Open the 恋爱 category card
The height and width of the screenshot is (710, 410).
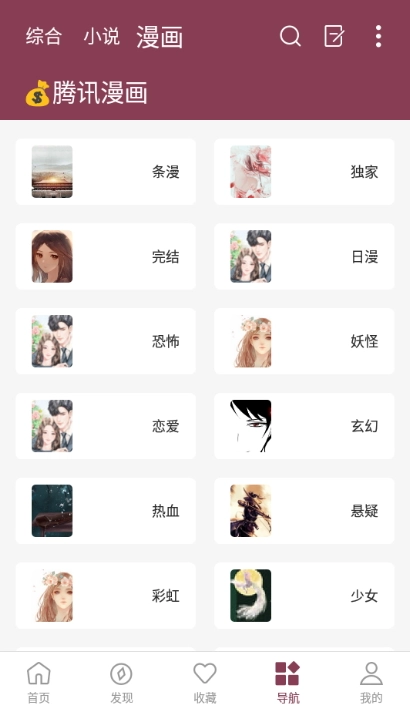pyautogui.click(x=106, y=426)
